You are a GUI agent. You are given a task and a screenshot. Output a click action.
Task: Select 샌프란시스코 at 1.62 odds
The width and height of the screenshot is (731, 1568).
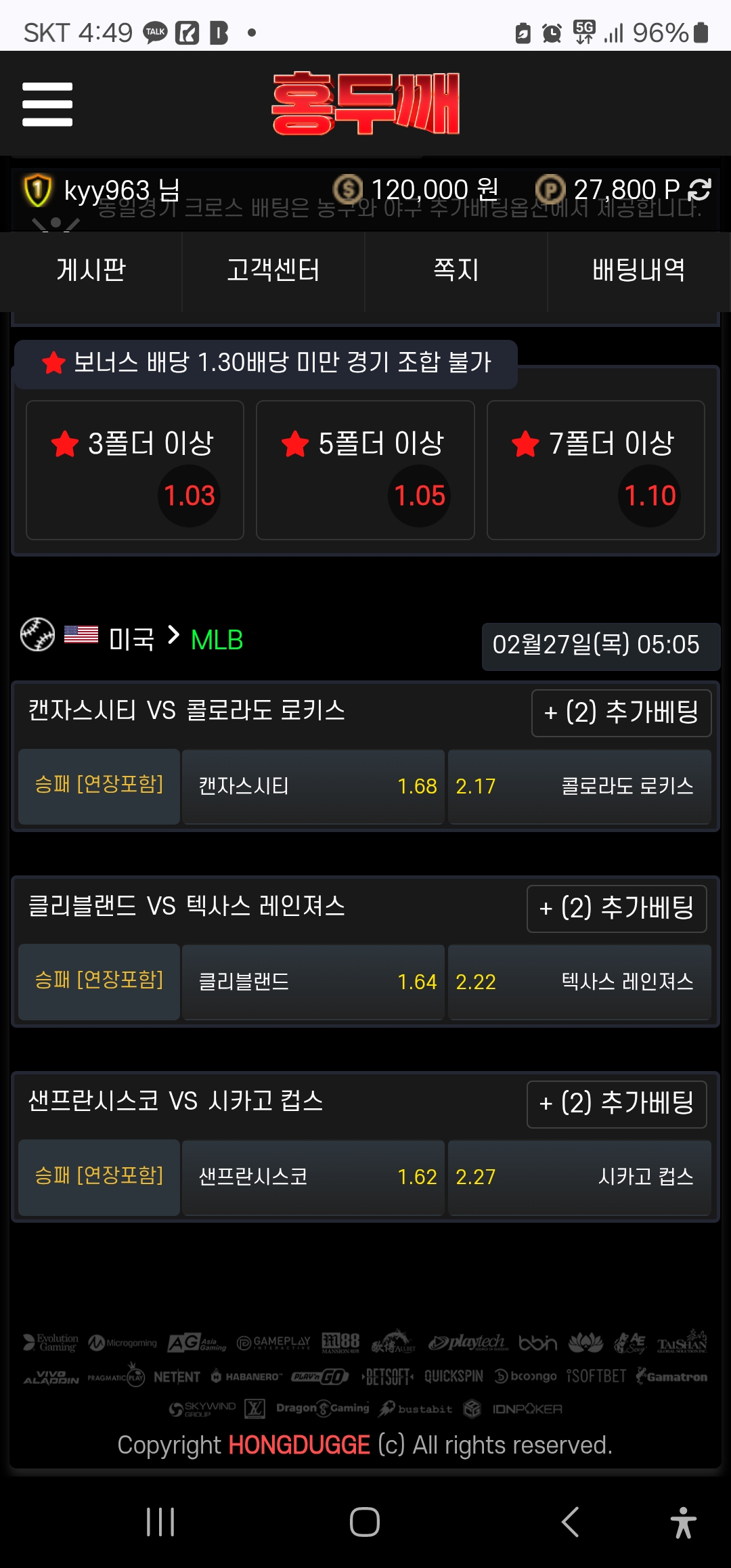(313, 1177)
